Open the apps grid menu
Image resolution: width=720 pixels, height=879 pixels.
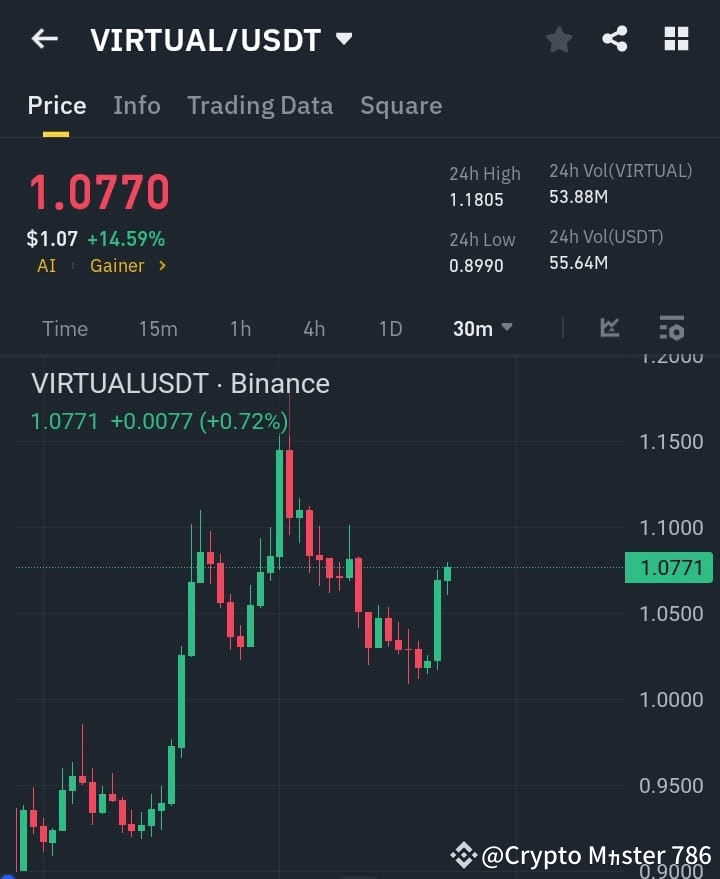click(676, 39)
